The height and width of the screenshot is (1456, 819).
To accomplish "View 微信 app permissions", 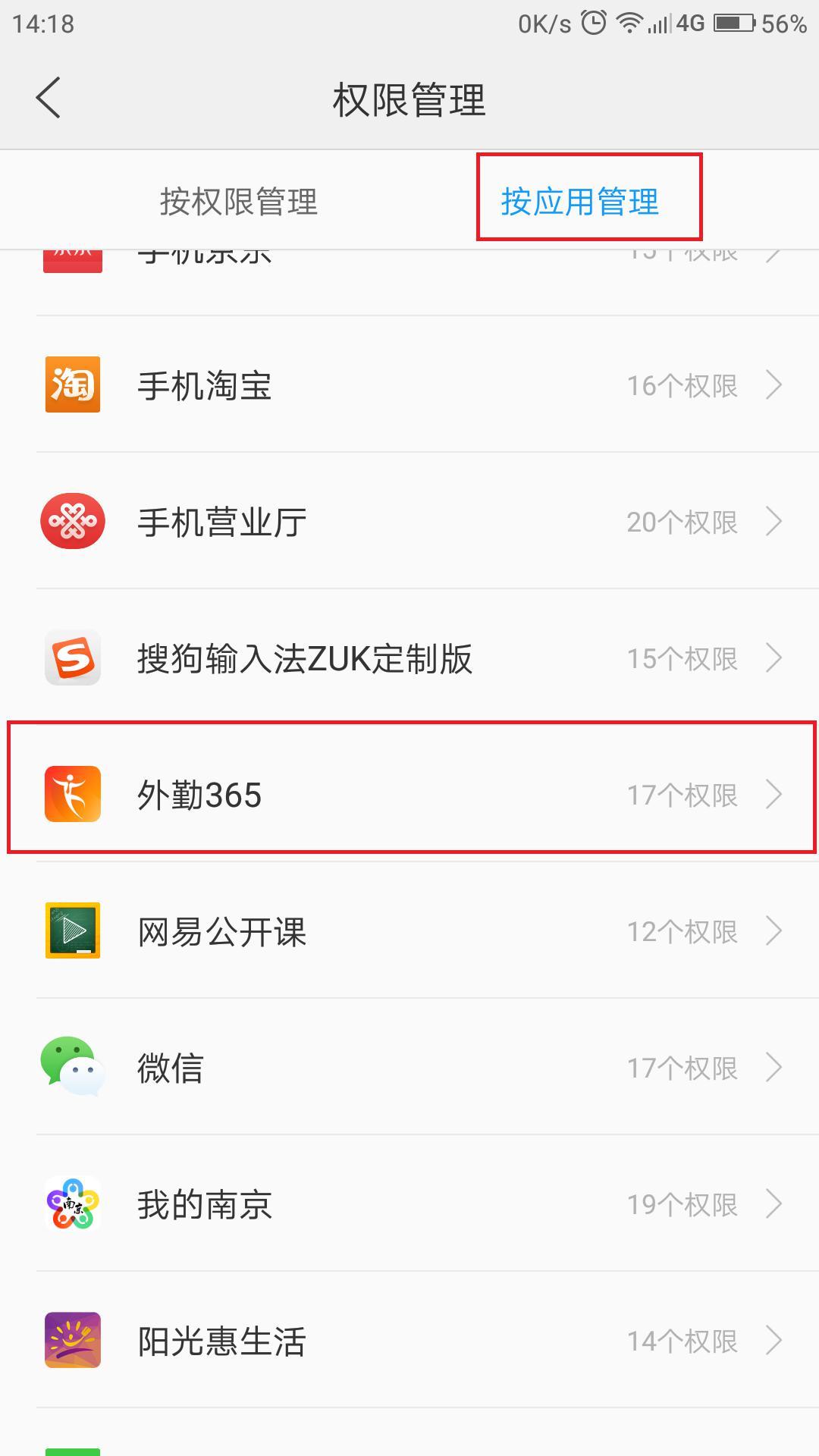I will click(x=409, y=1068).
